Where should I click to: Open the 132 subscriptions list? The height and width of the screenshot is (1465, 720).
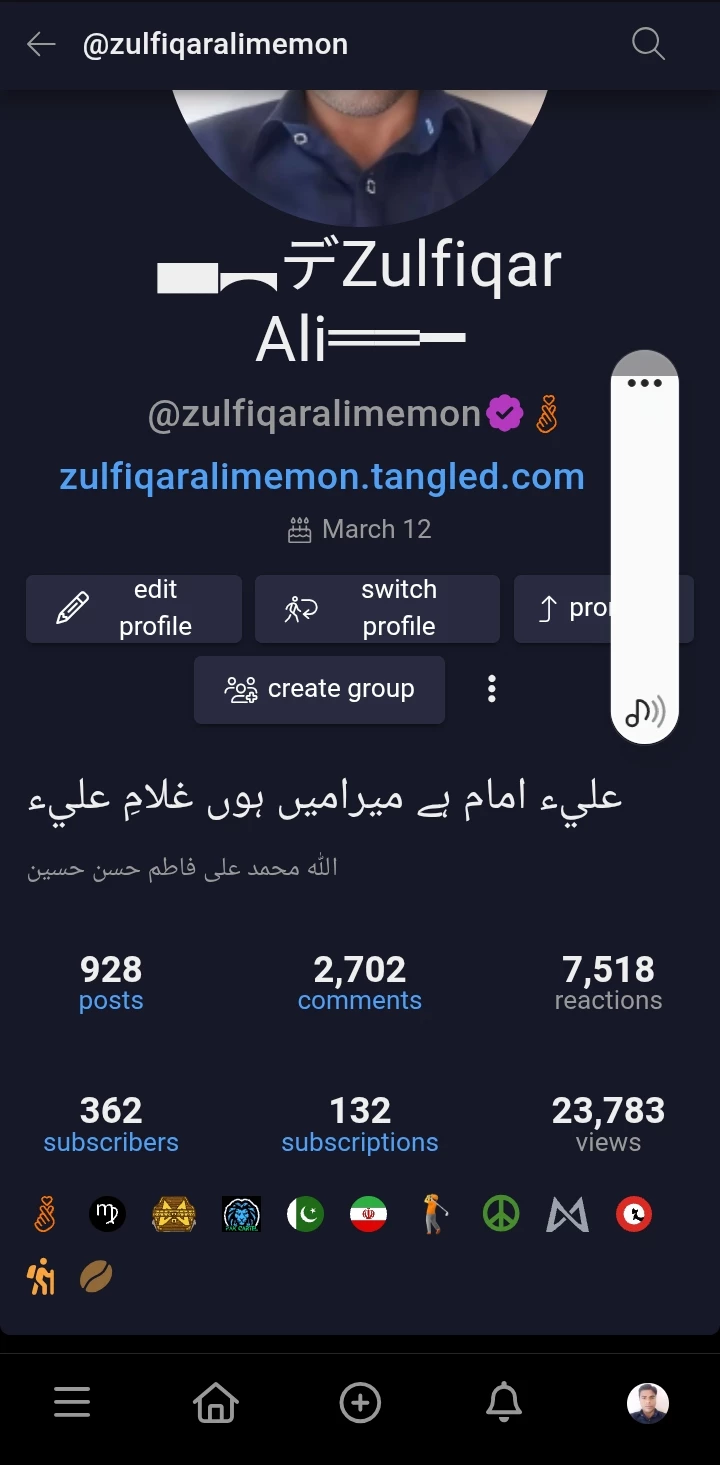pyautogui.click(x=360, y=1125)
